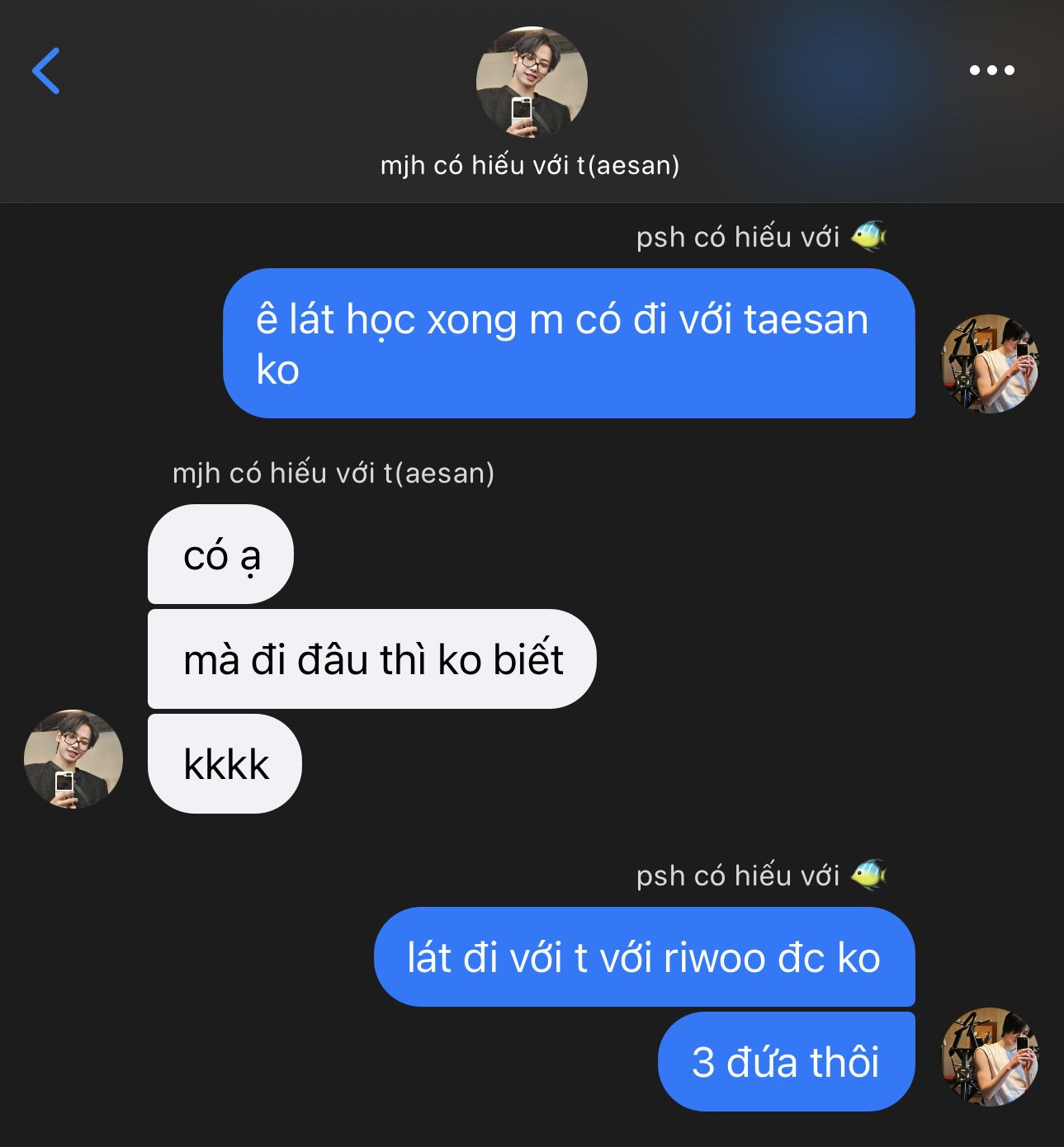Tap the sender avatar beside the 'kkkk' message
Viewport: 1064px width, 1147px height.
pyautogui.click(x=73, y=759)
